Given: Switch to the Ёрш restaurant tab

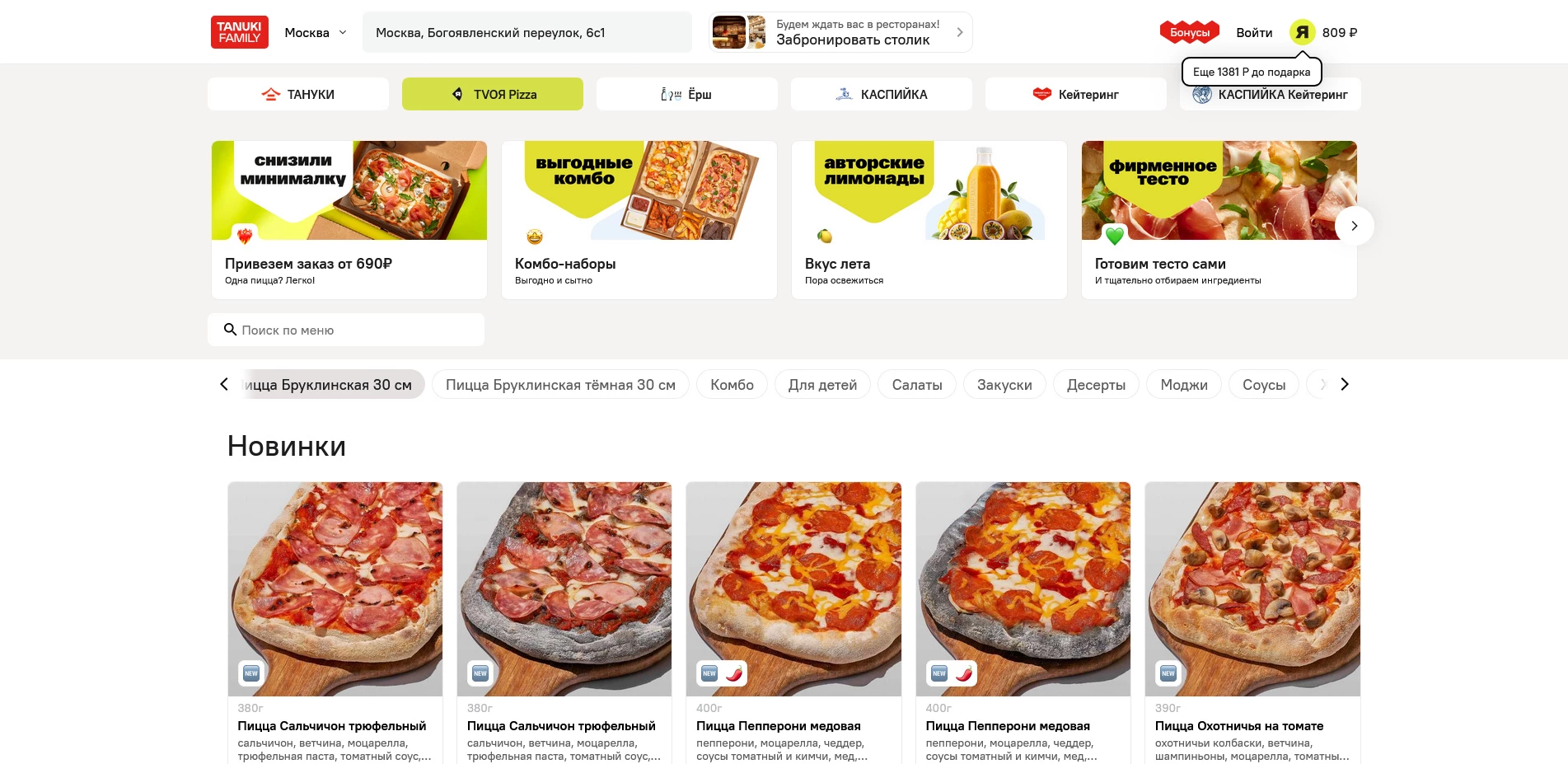Looking at the screenshot, I should tap(686, 95).
